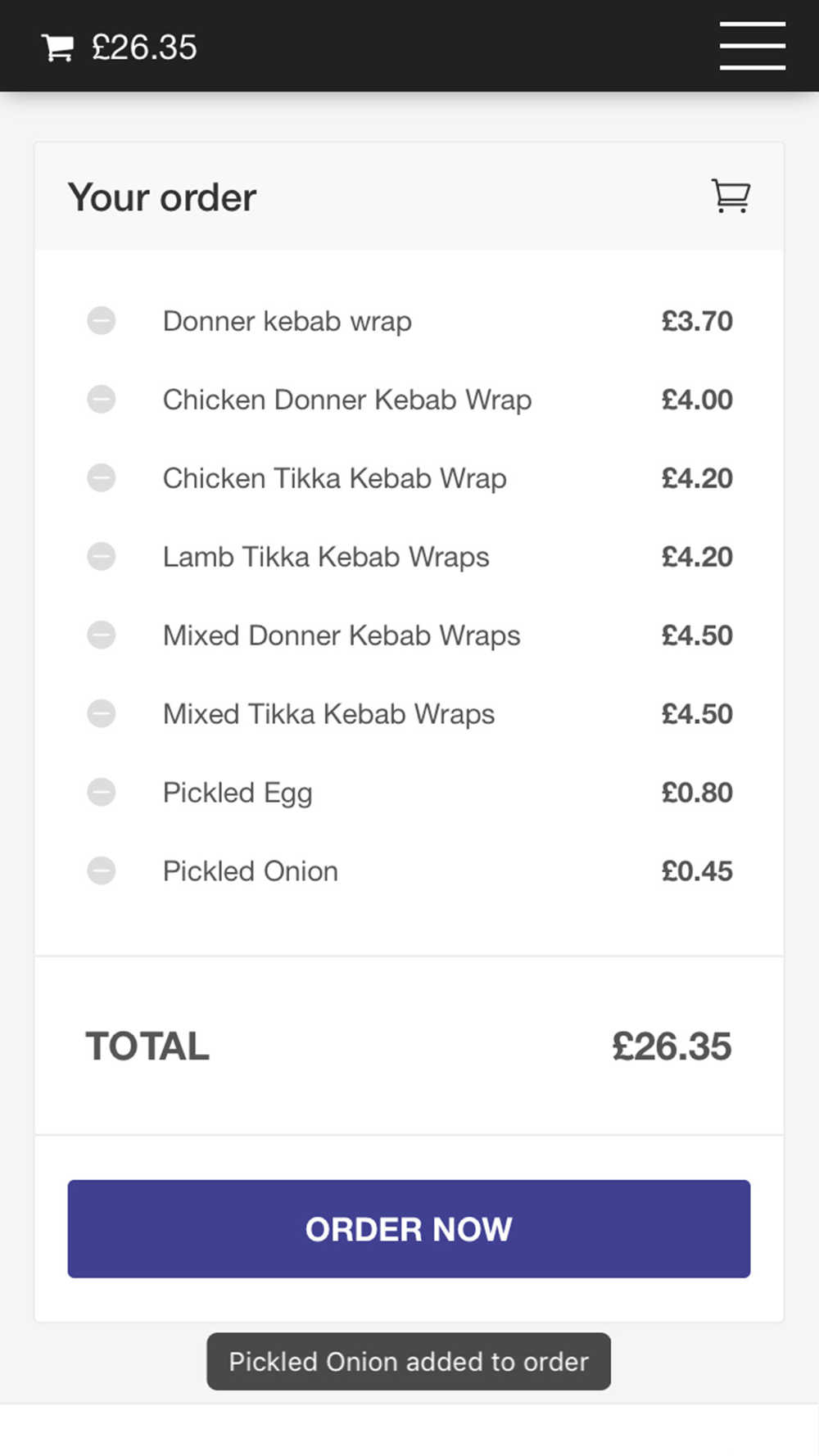
Task: Remove Lamb Tikka Kebab Wraps from order
Action: tap(102, 556)
